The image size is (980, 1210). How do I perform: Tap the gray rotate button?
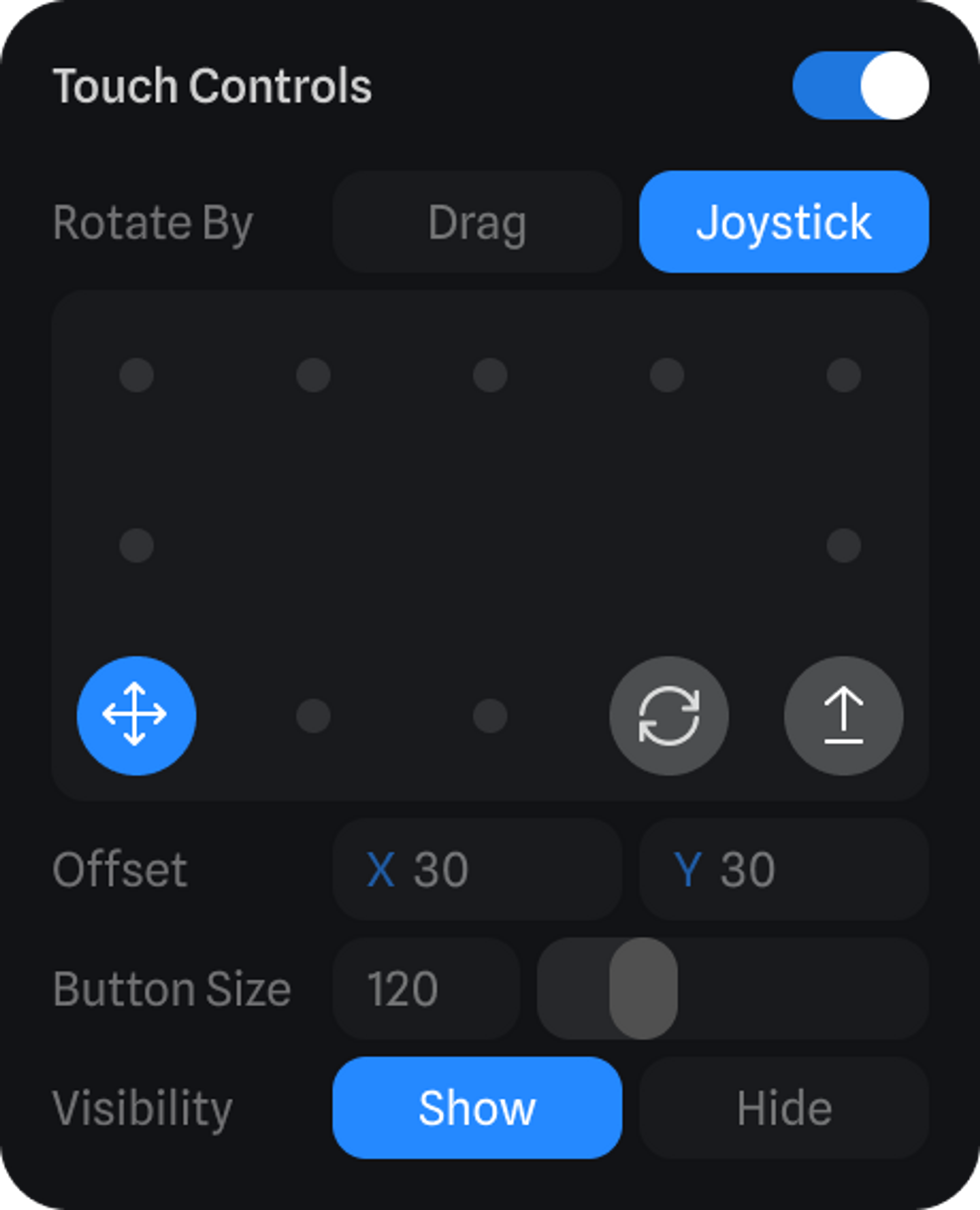pos(668,716)
